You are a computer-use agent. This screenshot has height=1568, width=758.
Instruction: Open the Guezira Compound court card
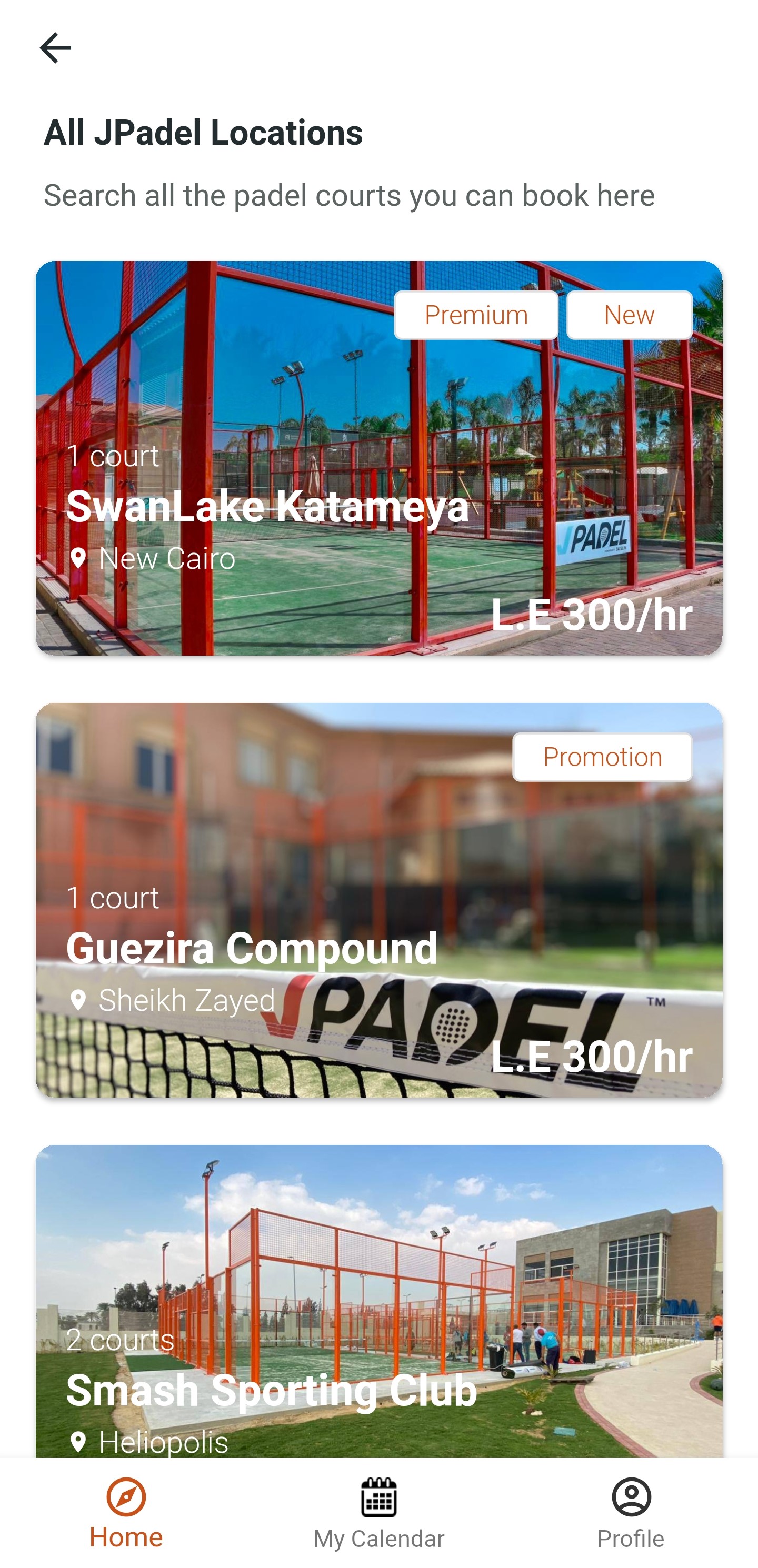point(378,900)
